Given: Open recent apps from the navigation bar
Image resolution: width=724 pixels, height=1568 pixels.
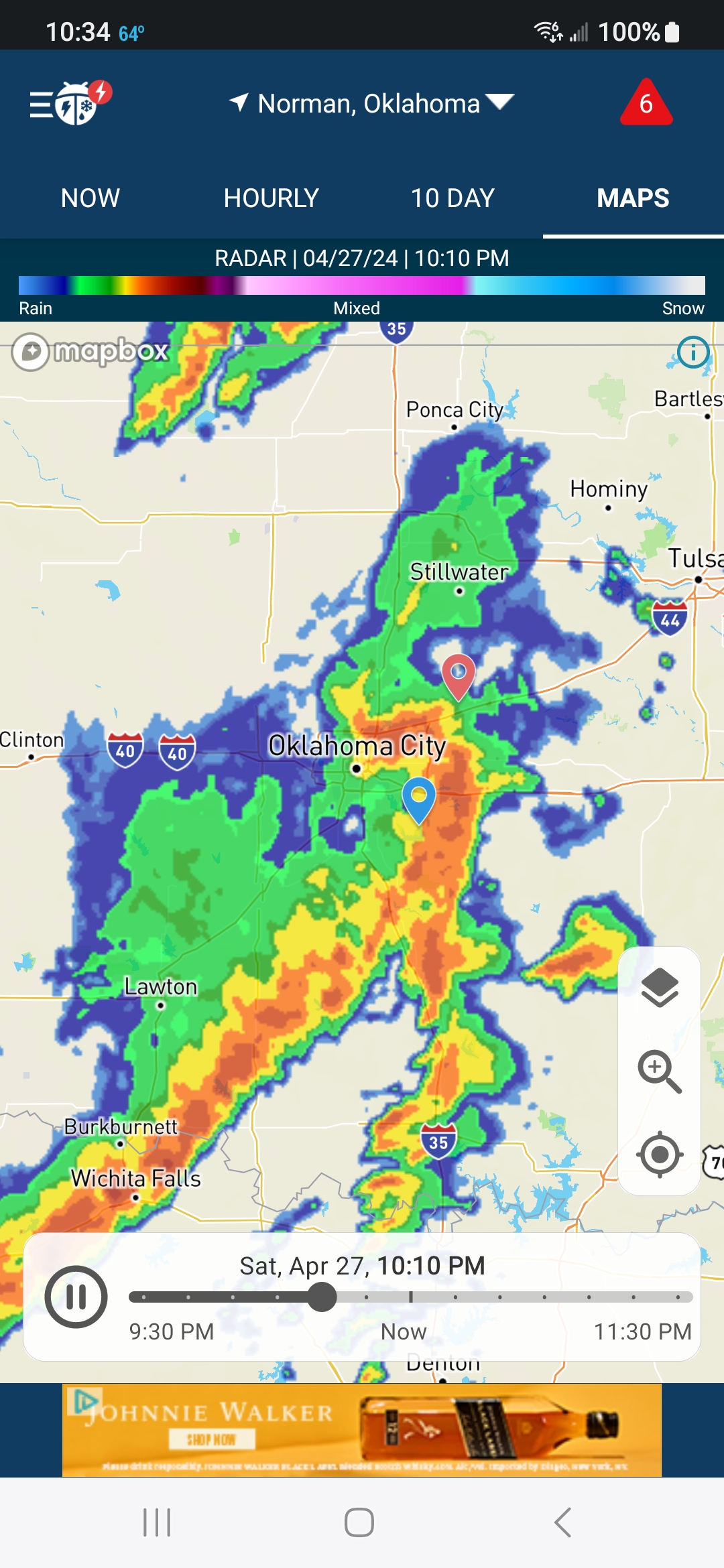Looking at the screenshot, I should [158, 1522].
